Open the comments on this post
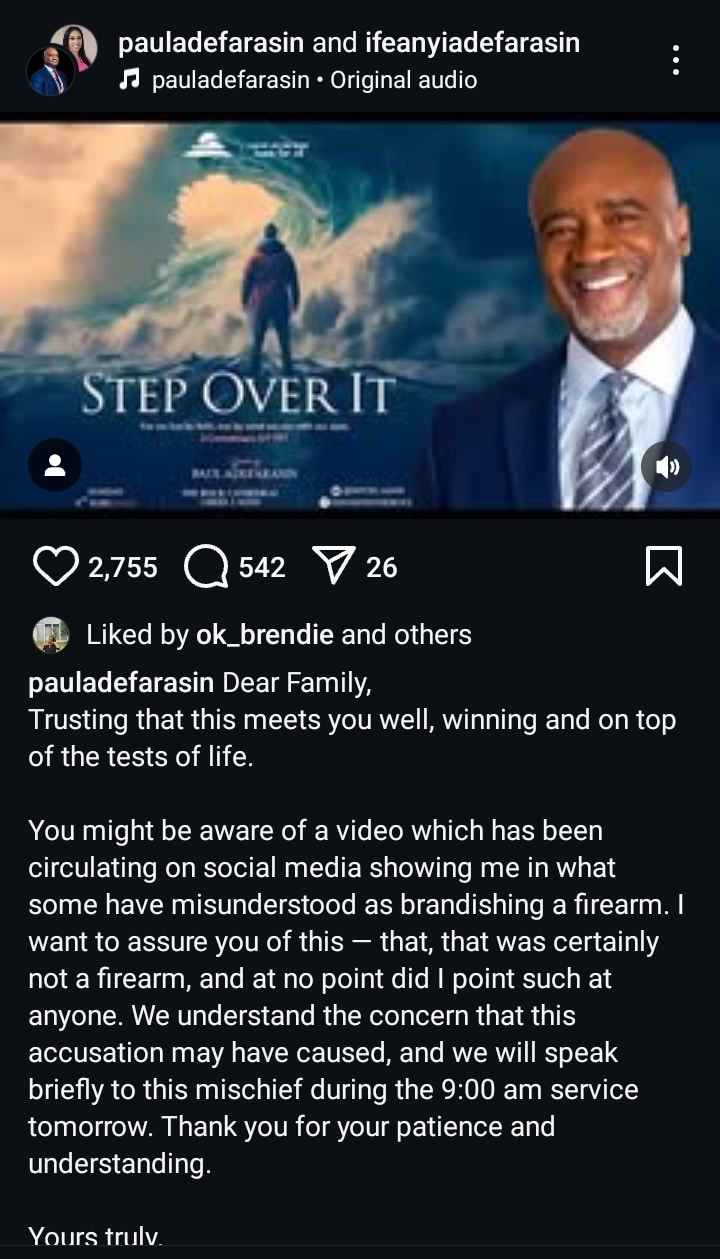Viewport: 720px width, 1259px height. 206,567
